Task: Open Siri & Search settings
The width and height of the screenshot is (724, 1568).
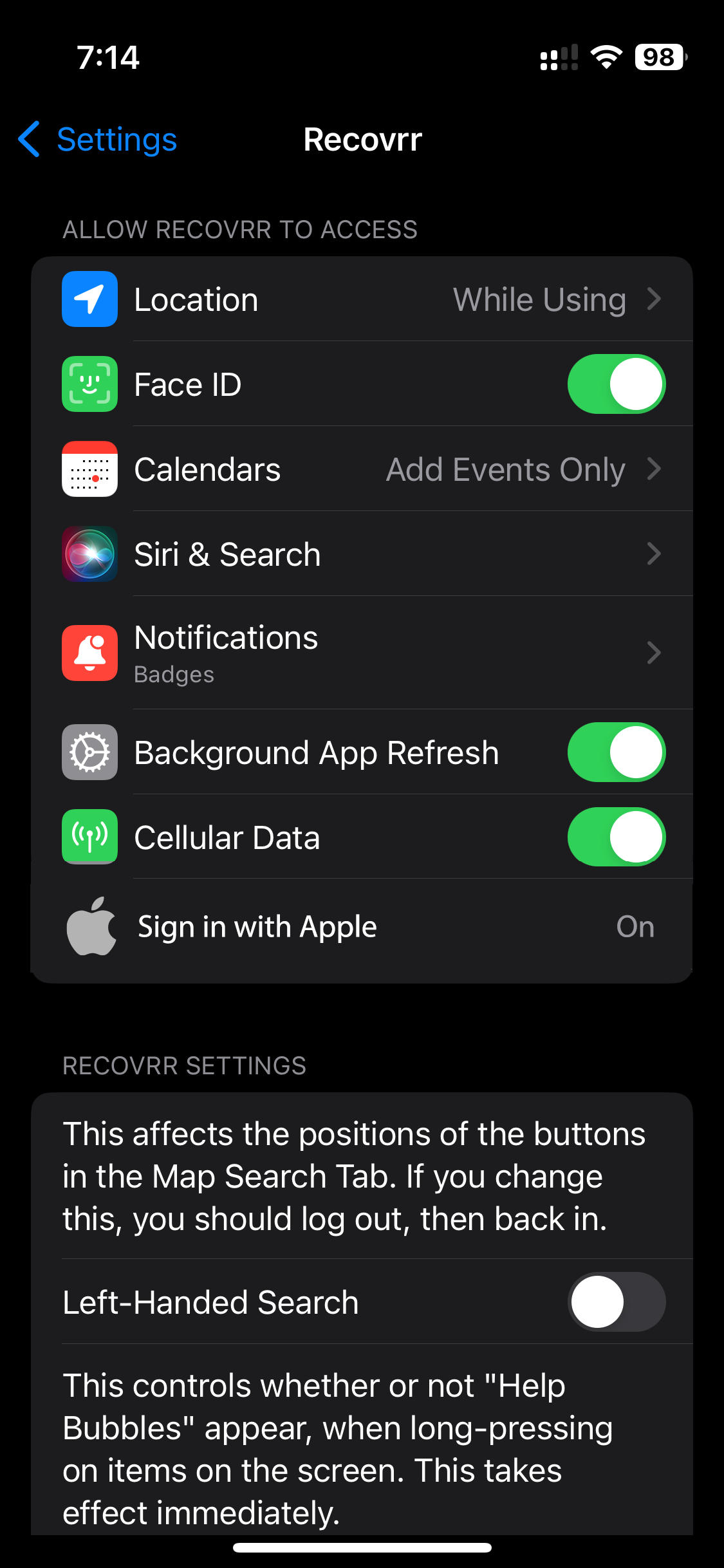Action: [x=362, y=555]
